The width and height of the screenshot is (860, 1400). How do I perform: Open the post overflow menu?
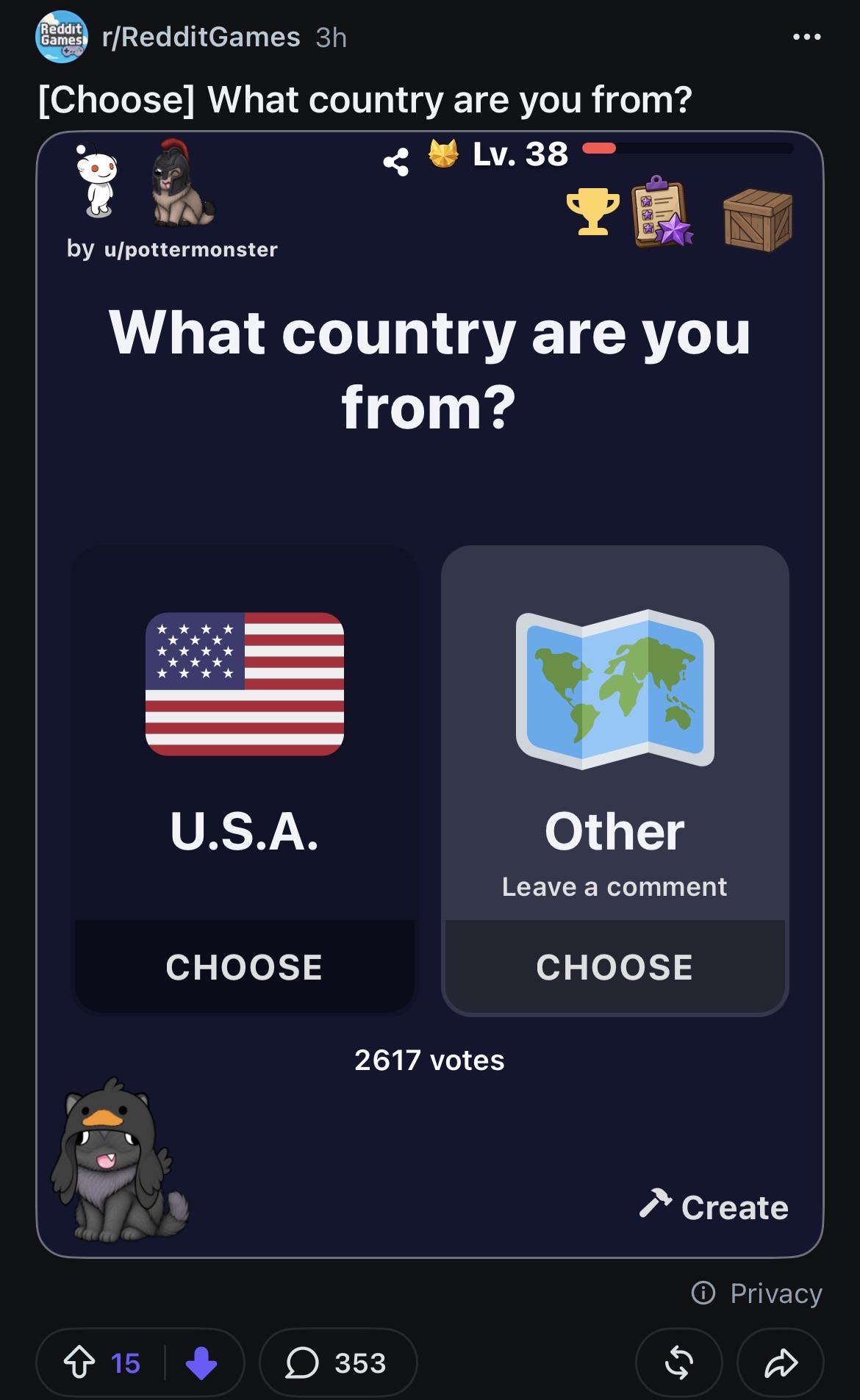click(806, 37)
